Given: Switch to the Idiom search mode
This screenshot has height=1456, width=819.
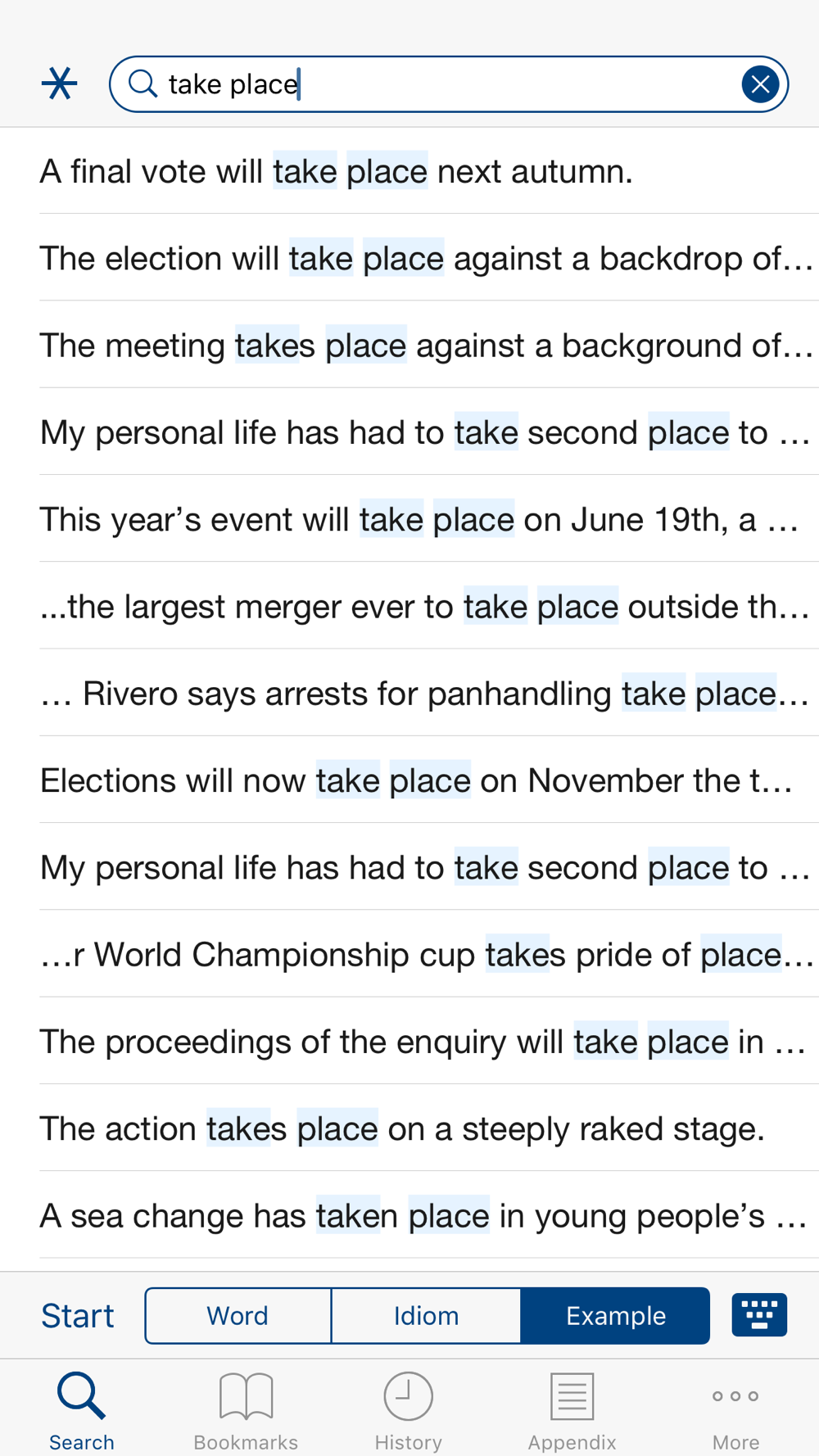Looking at the screenshot, I should (426, 1315).
